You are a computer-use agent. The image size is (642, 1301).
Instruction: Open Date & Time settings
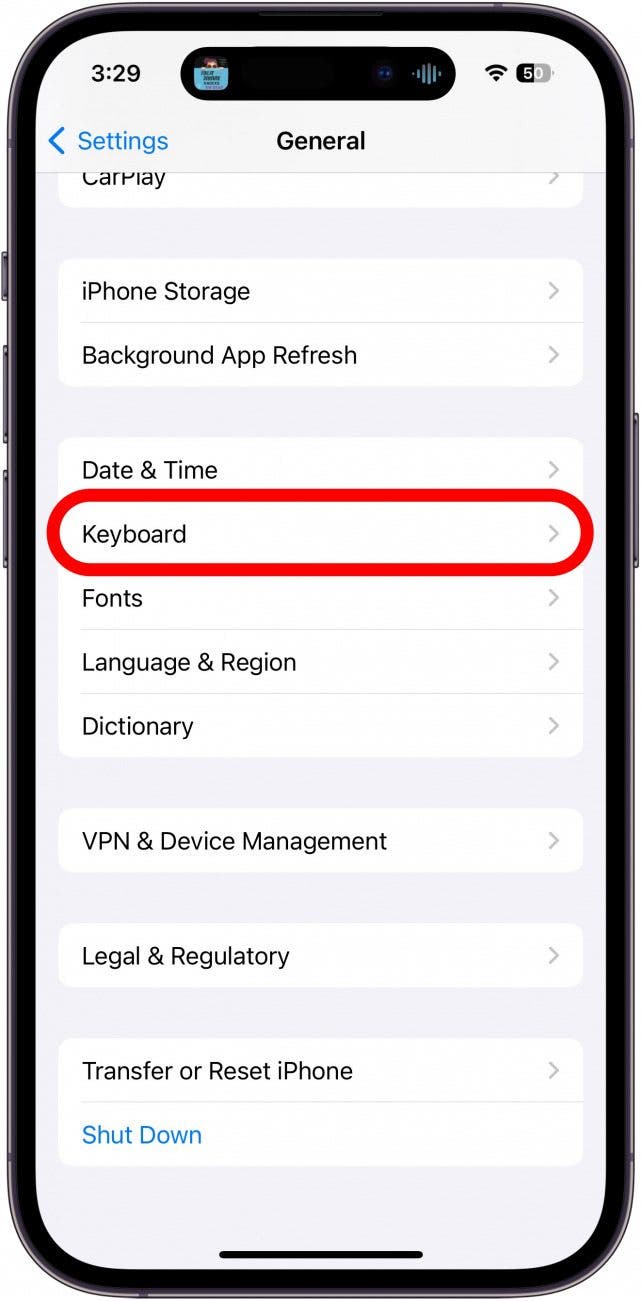[x=320, y=470]
